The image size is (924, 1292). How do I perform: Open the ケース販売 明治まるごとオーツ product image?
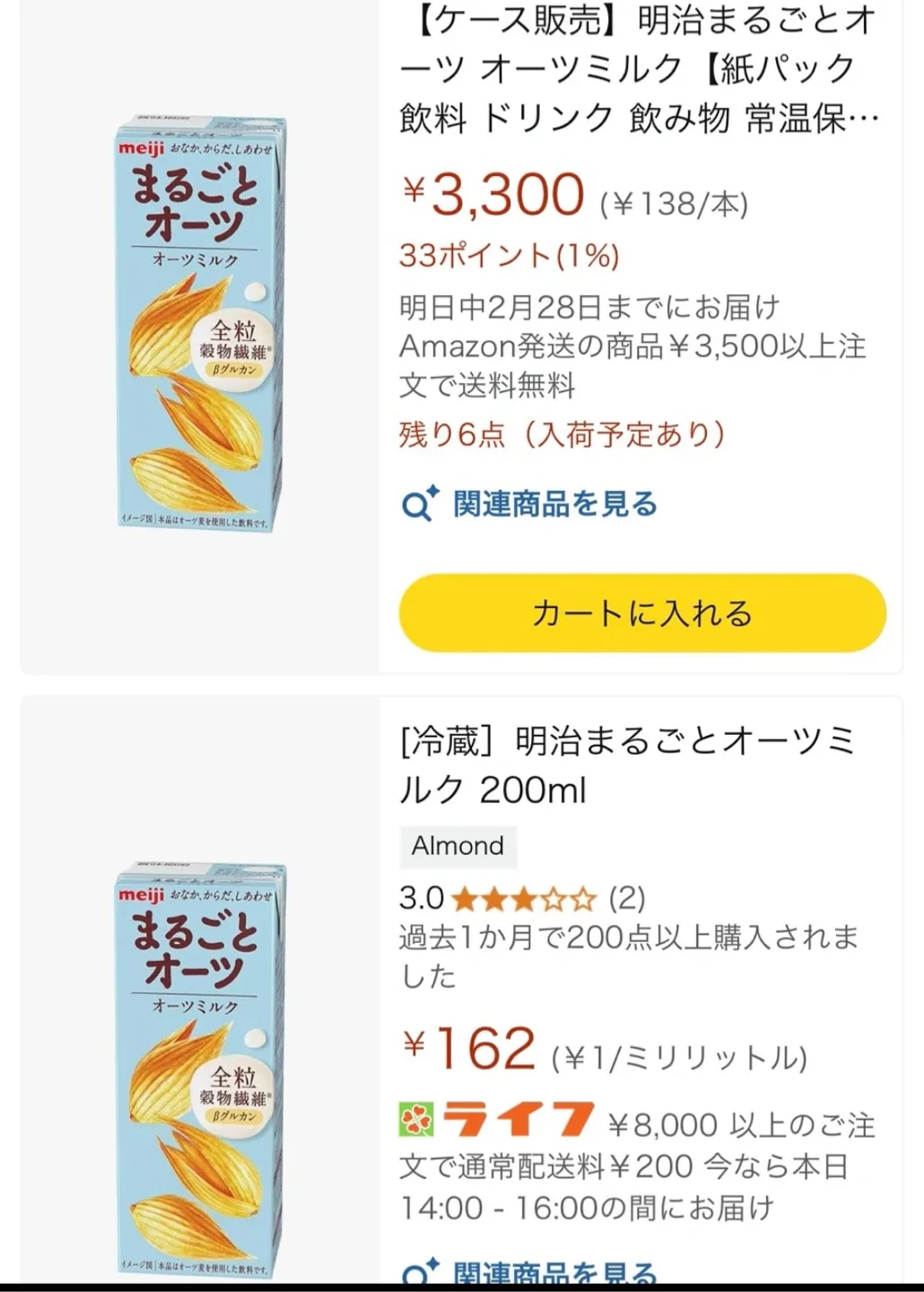point(199,323)
